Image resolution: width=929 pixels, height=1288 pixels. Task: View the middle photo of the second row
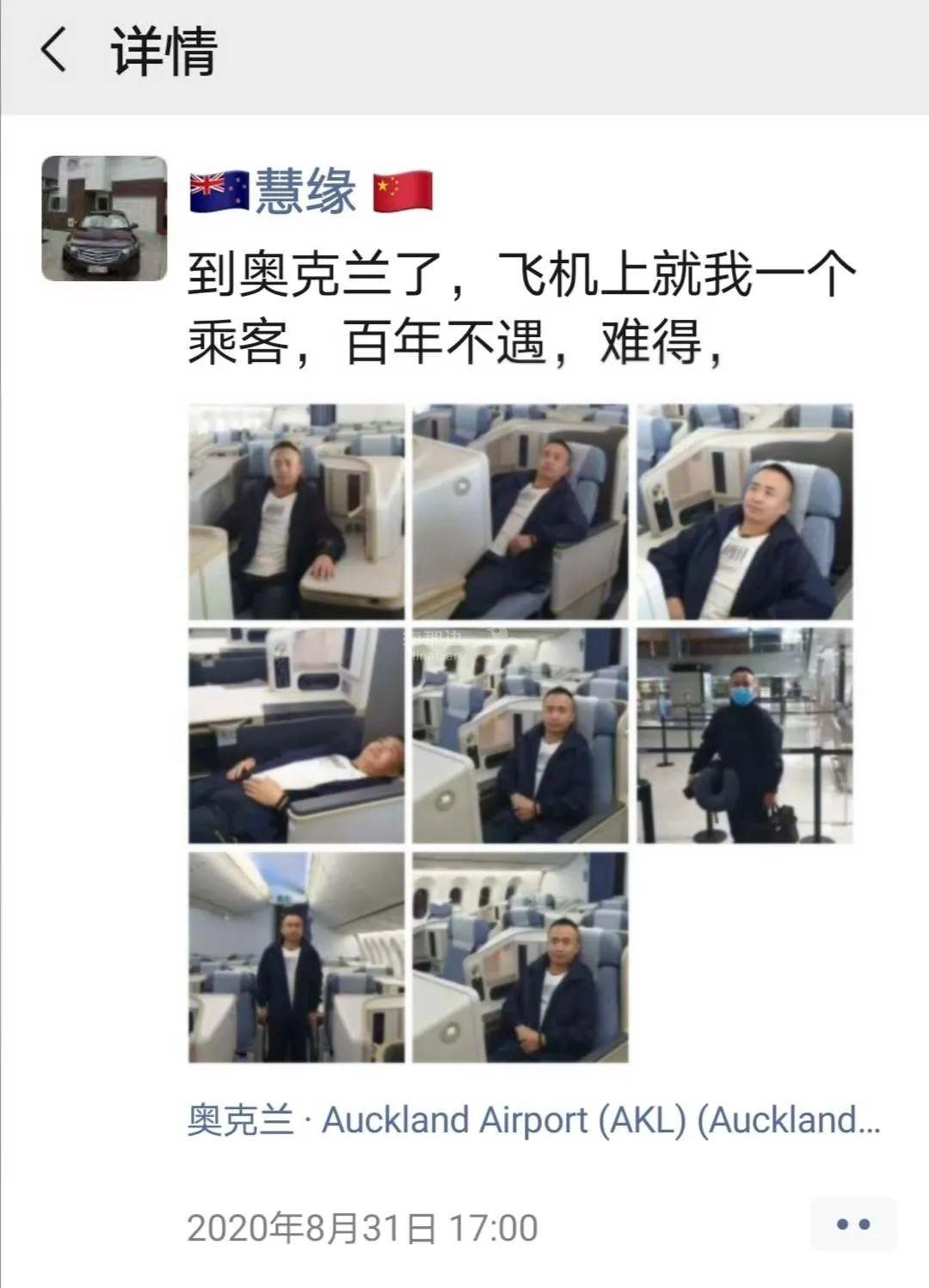pyautogui.click(x=520, y=735)
